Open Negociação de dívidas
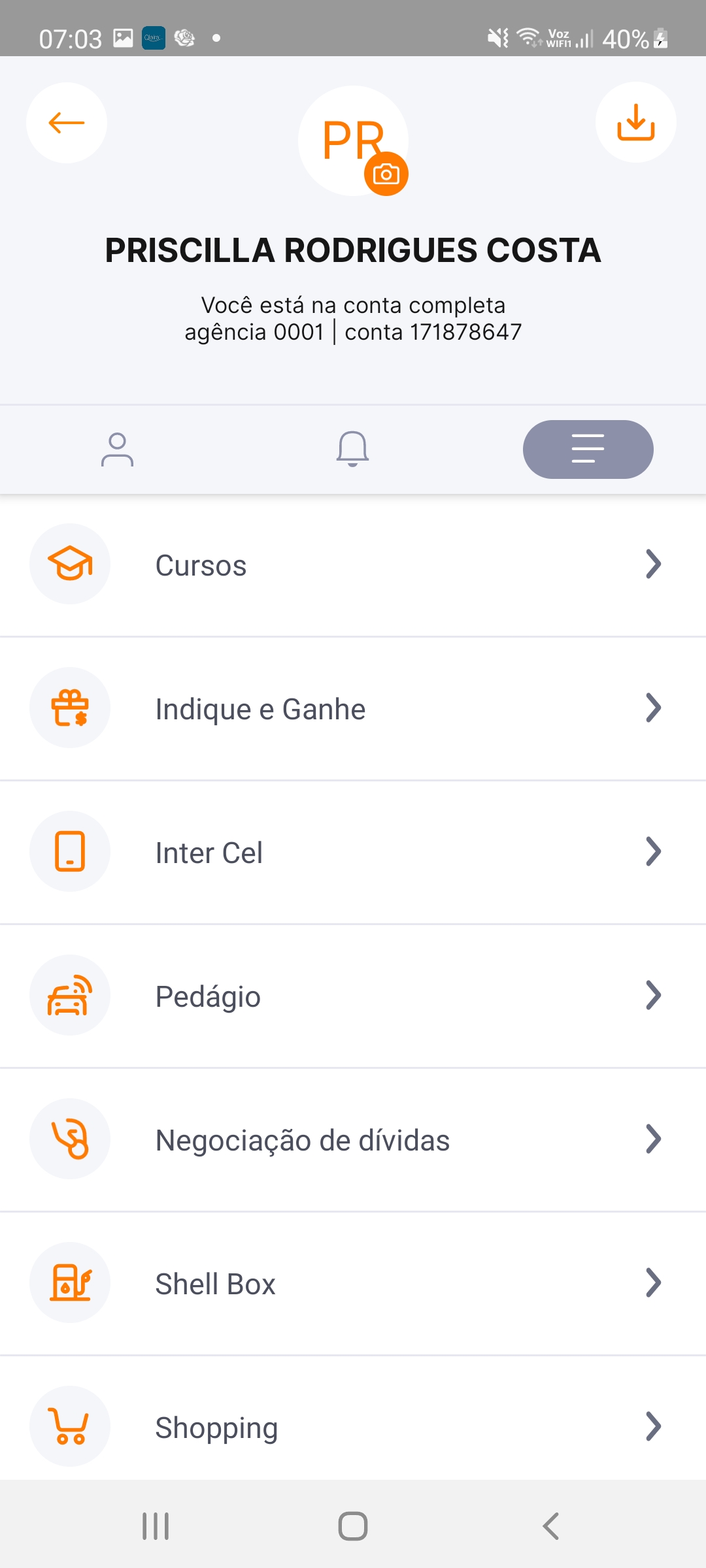 tap(353, 1140)
